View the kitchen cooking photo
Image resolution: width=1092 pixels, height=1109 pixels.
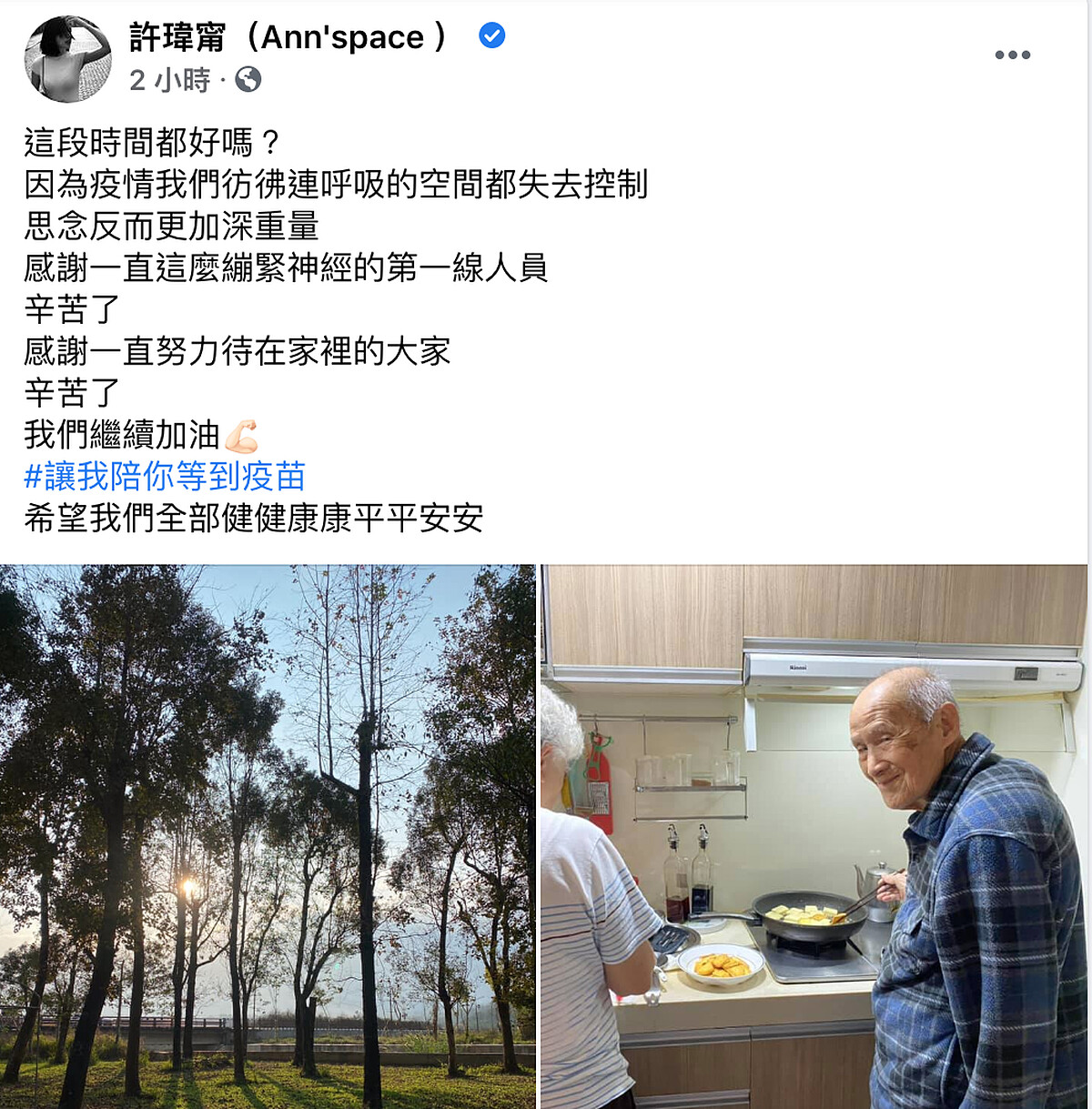coord(814,835)
